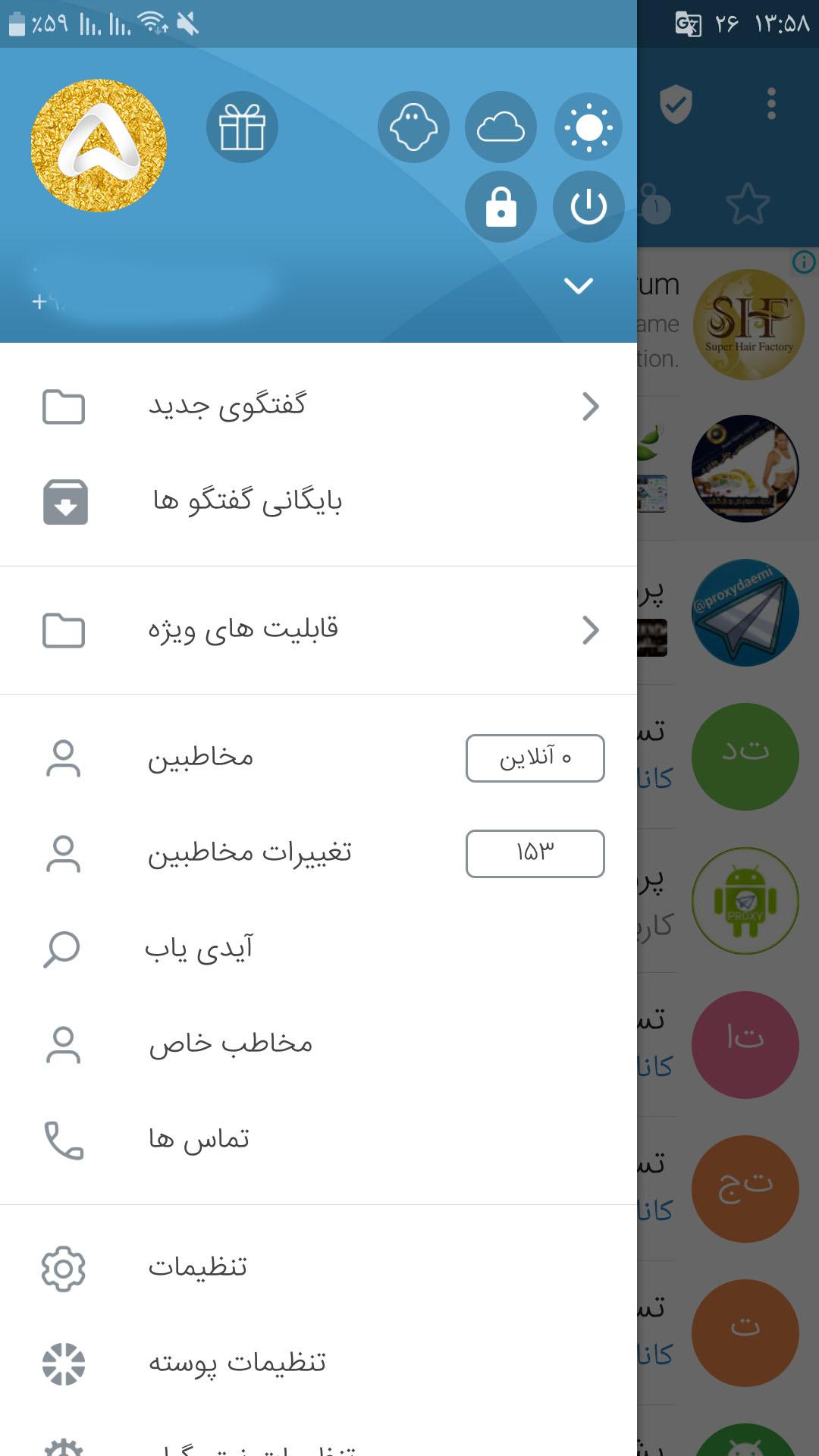This screenshot has width=819, height=1456.
Task: Open the Super Hair Factory chat
Action: [x=748, y=325]
